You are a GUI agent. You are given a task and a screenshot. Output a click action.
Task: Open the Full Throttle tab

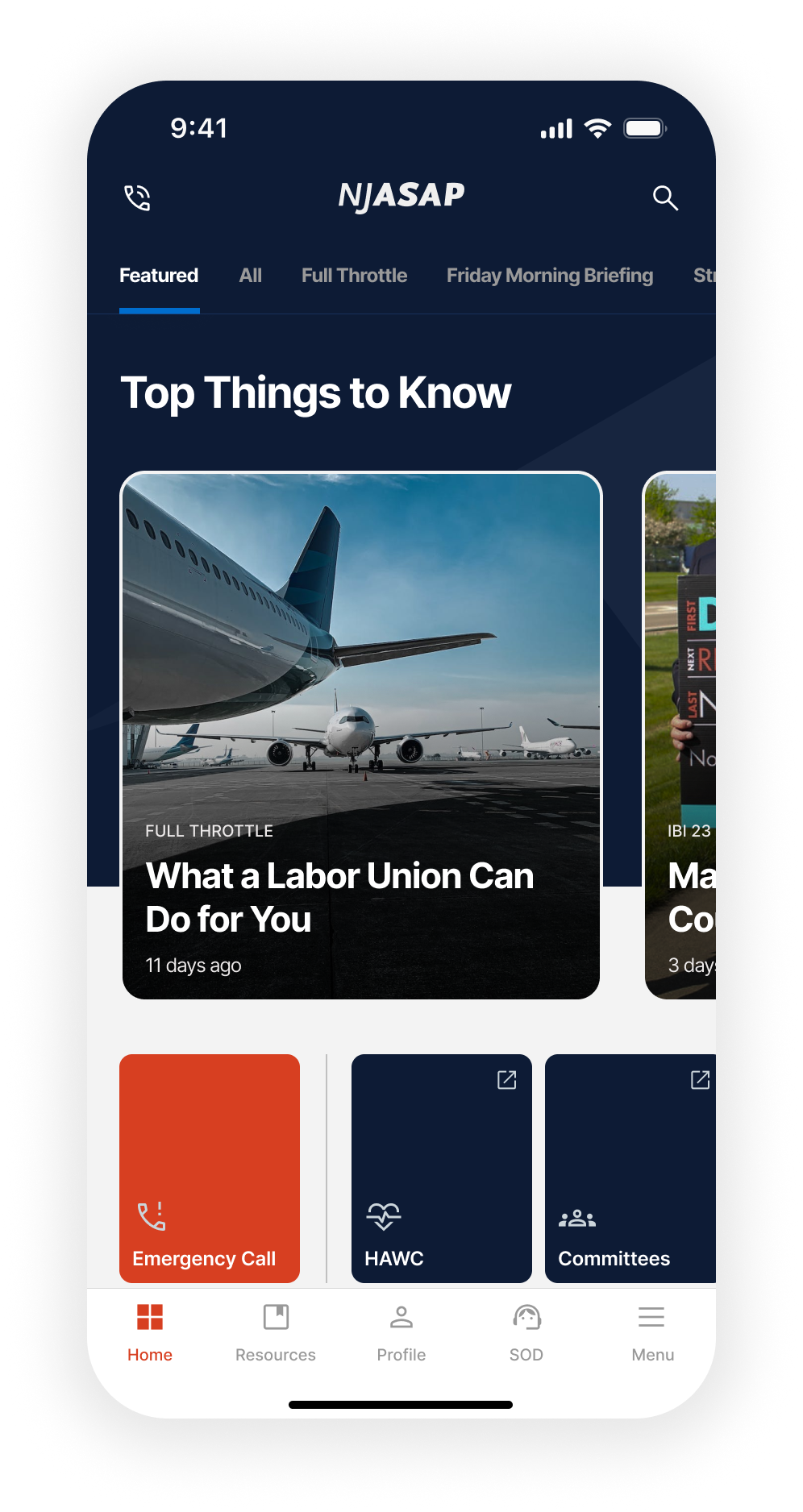coord(354,275)
